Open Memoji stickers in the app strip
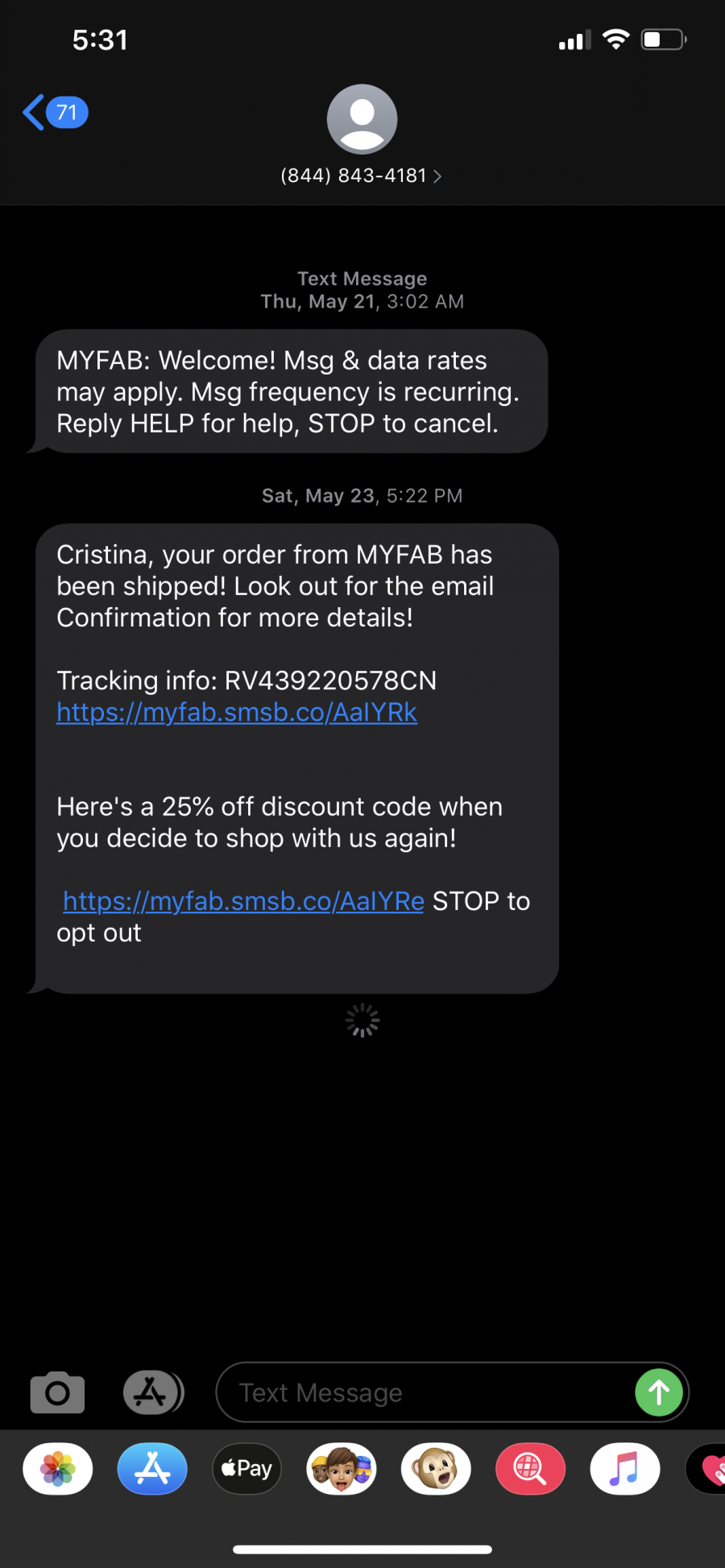Image resolution: width=725 pixels, height=1568 pixels. [x=342, y=1469]
